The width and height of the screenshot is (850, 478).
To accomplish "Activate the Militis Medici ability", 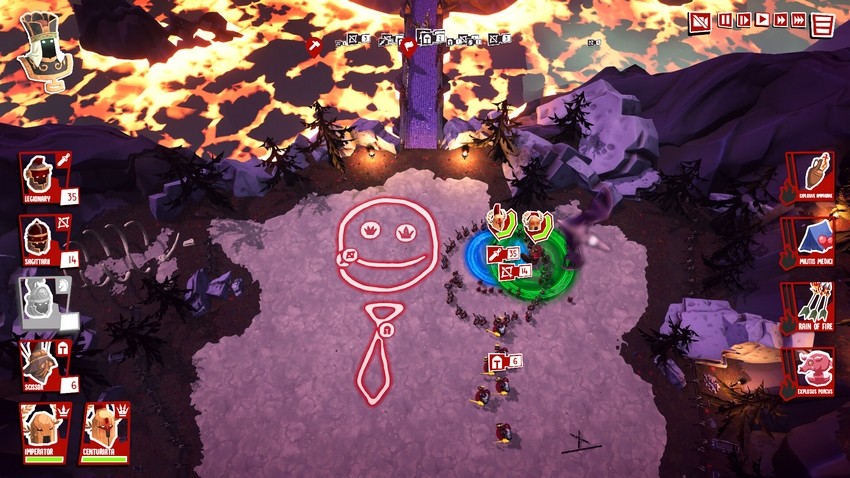I will [x=812, y=243].
